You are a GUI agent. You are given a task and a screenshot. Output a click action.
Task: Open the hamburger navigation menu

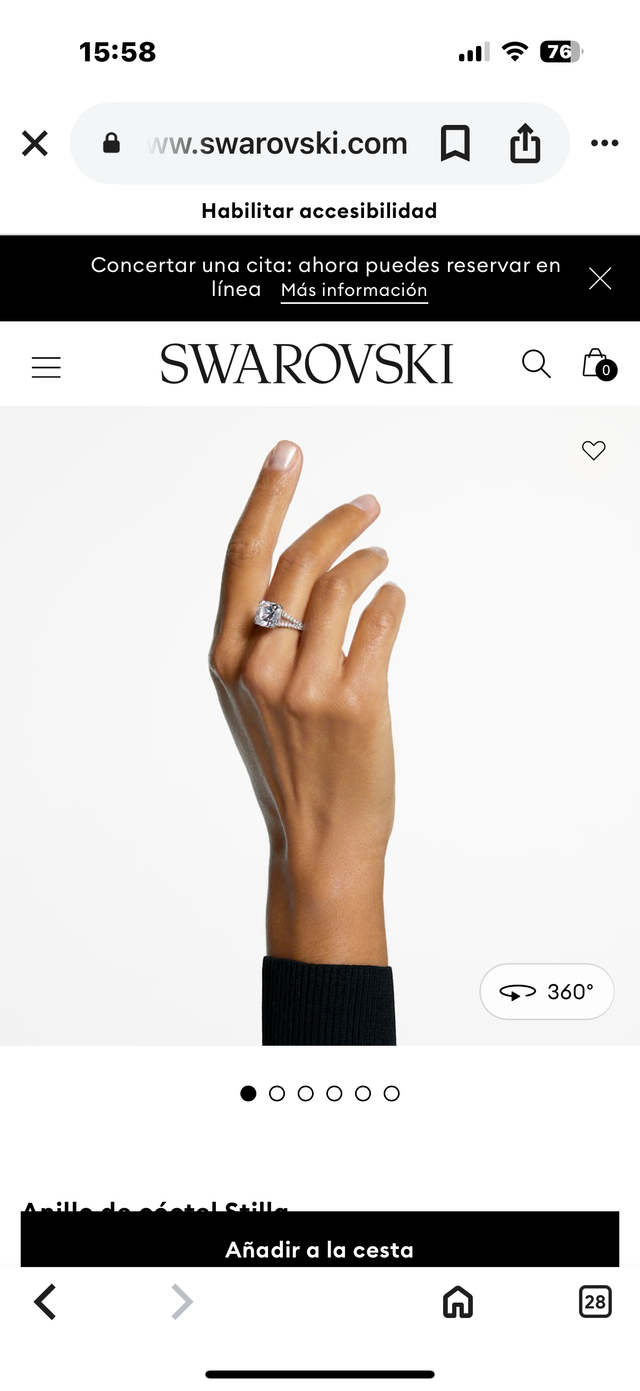coord(46,367)
